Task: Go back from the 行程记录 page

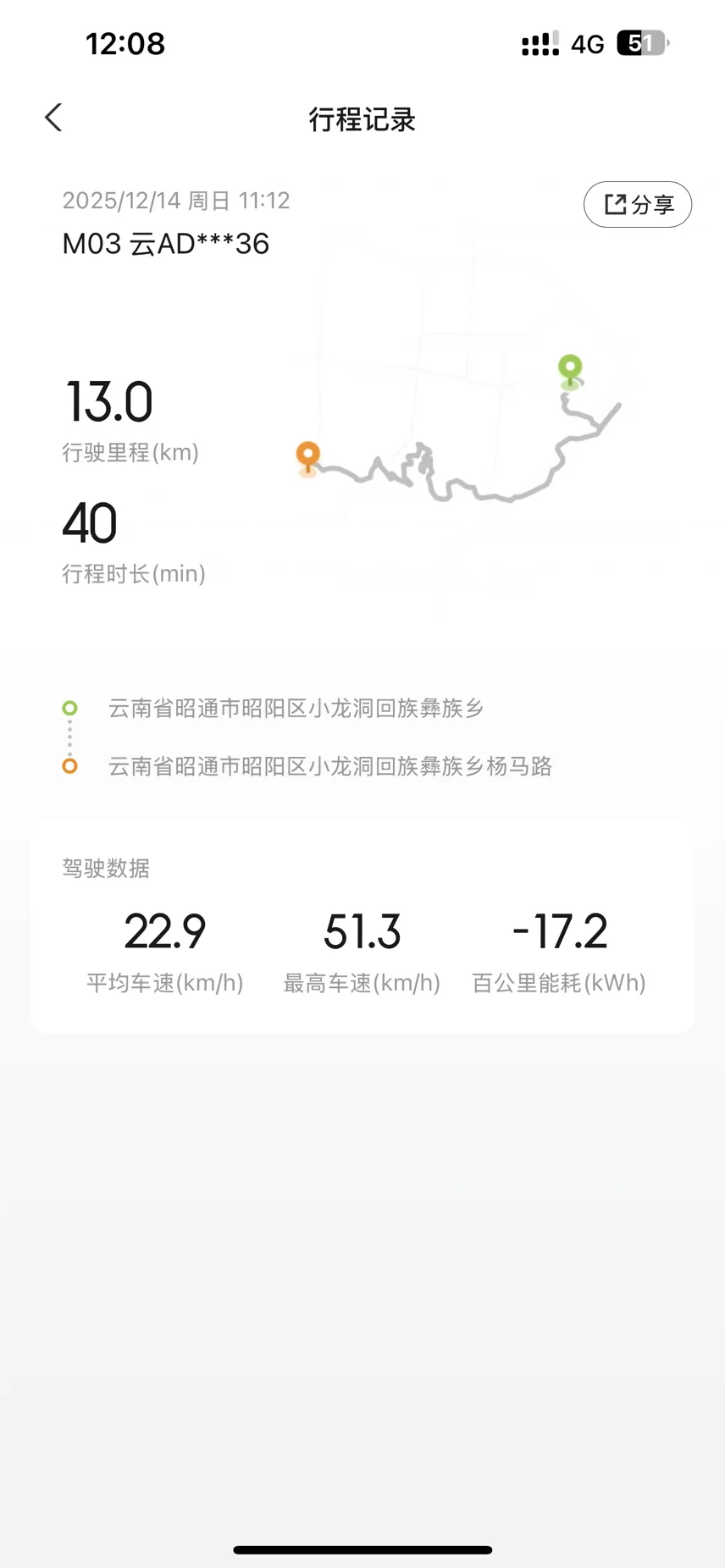Action: click(53, 118)
